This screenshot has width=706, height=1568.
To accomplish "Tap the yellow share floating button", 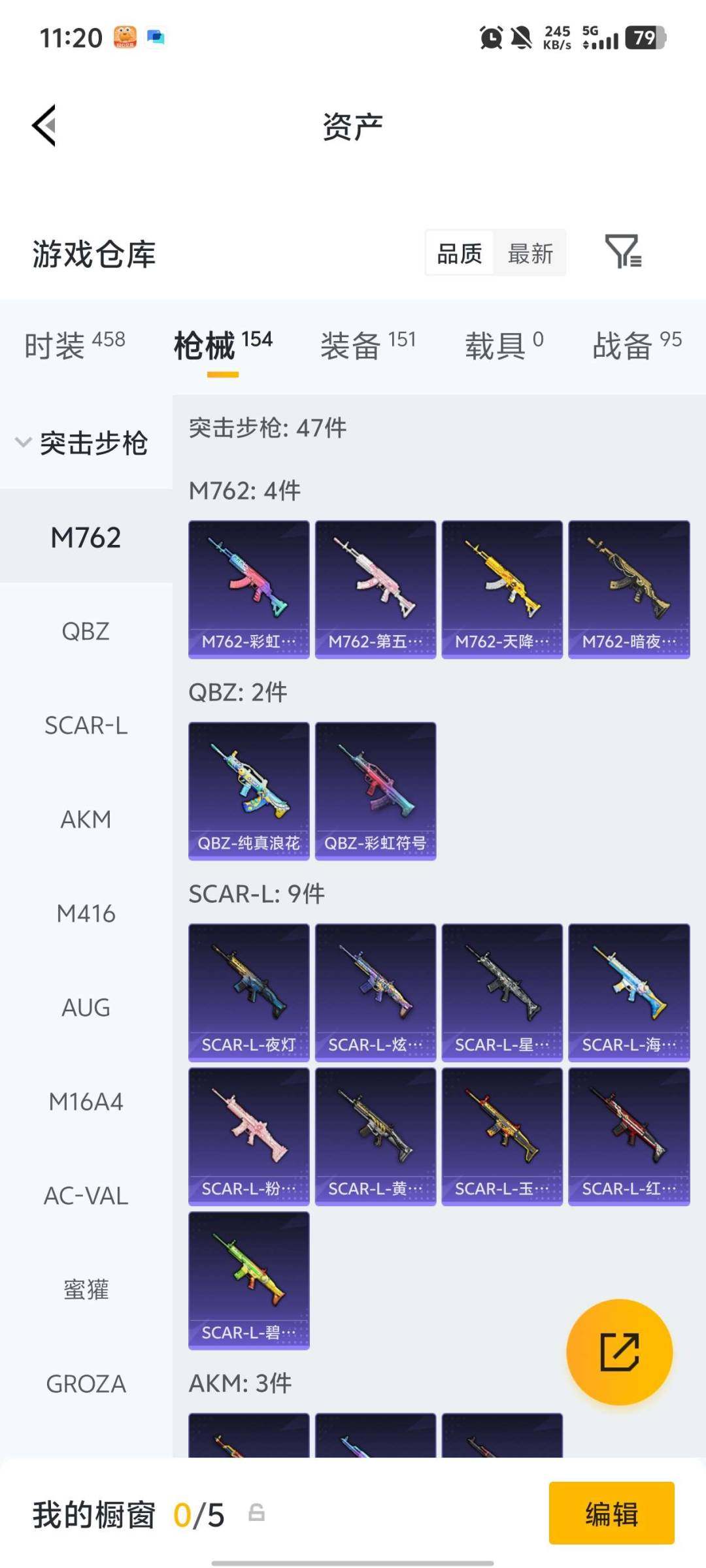I will click(x=619, y=1352).
